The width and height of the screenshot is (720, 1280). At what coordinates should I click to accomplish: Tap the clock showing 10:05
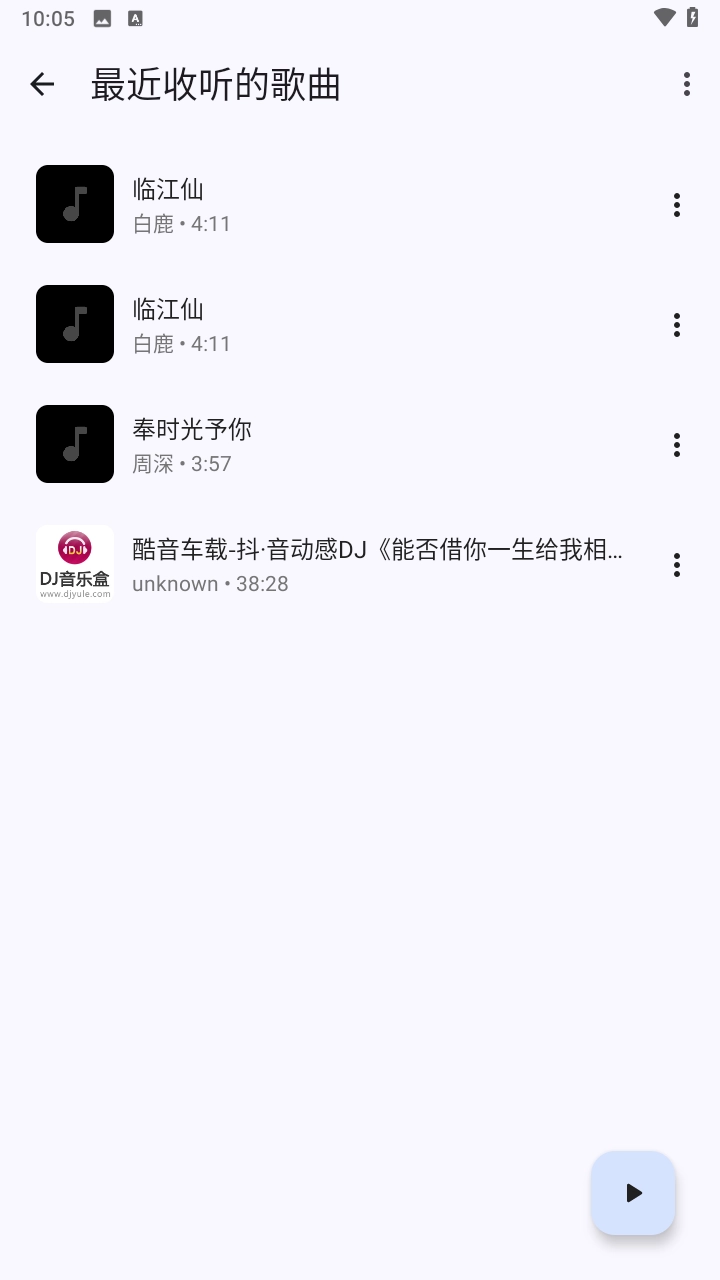click(49, 17)
